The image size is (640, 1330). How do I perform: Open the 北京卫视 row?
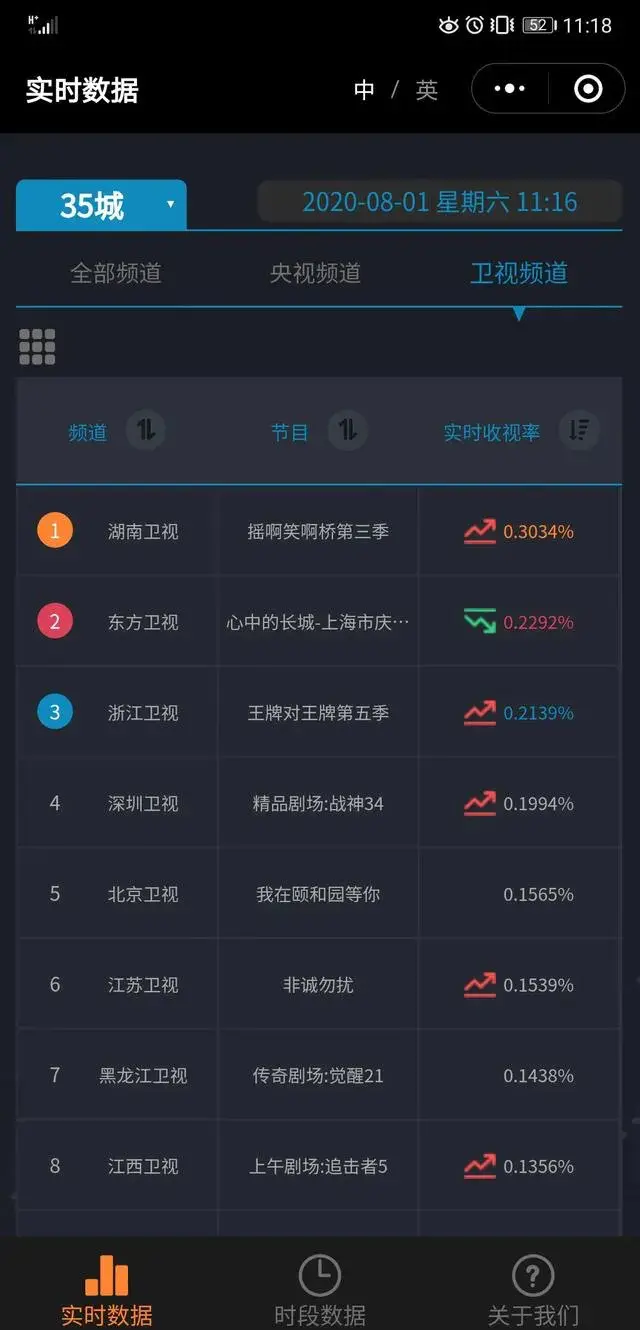319,894
